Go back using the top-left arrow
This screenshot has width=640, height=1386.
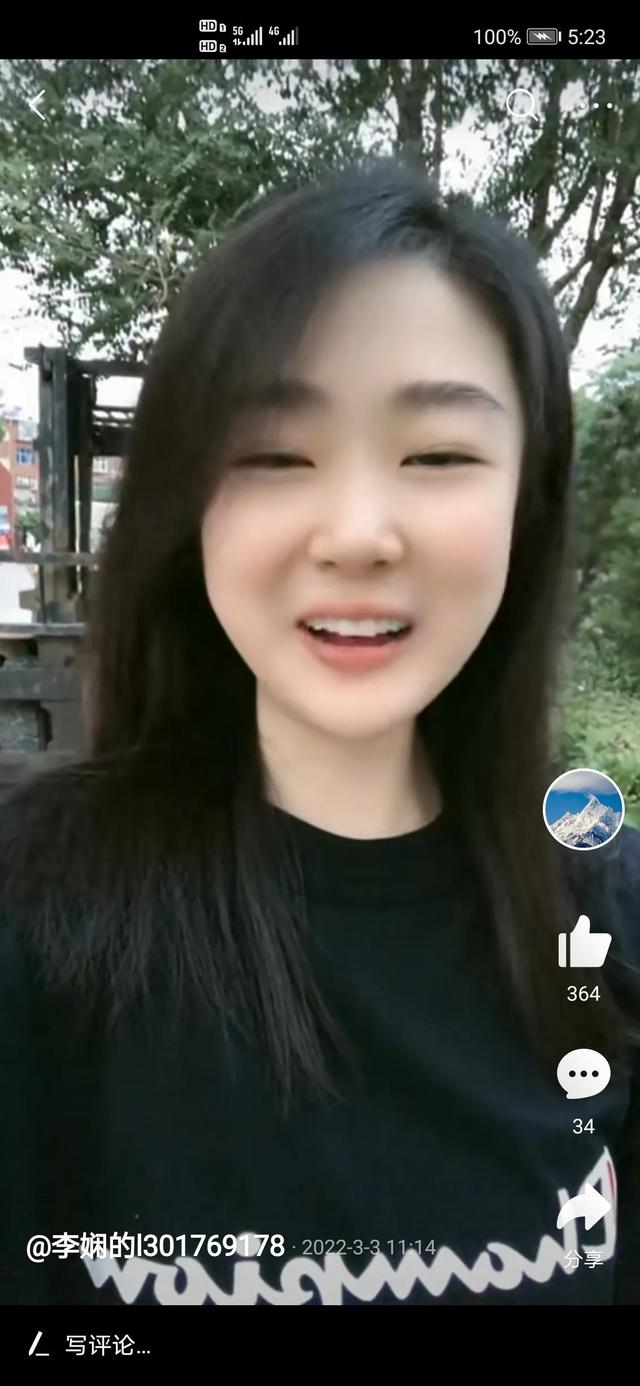click(37, 105)
